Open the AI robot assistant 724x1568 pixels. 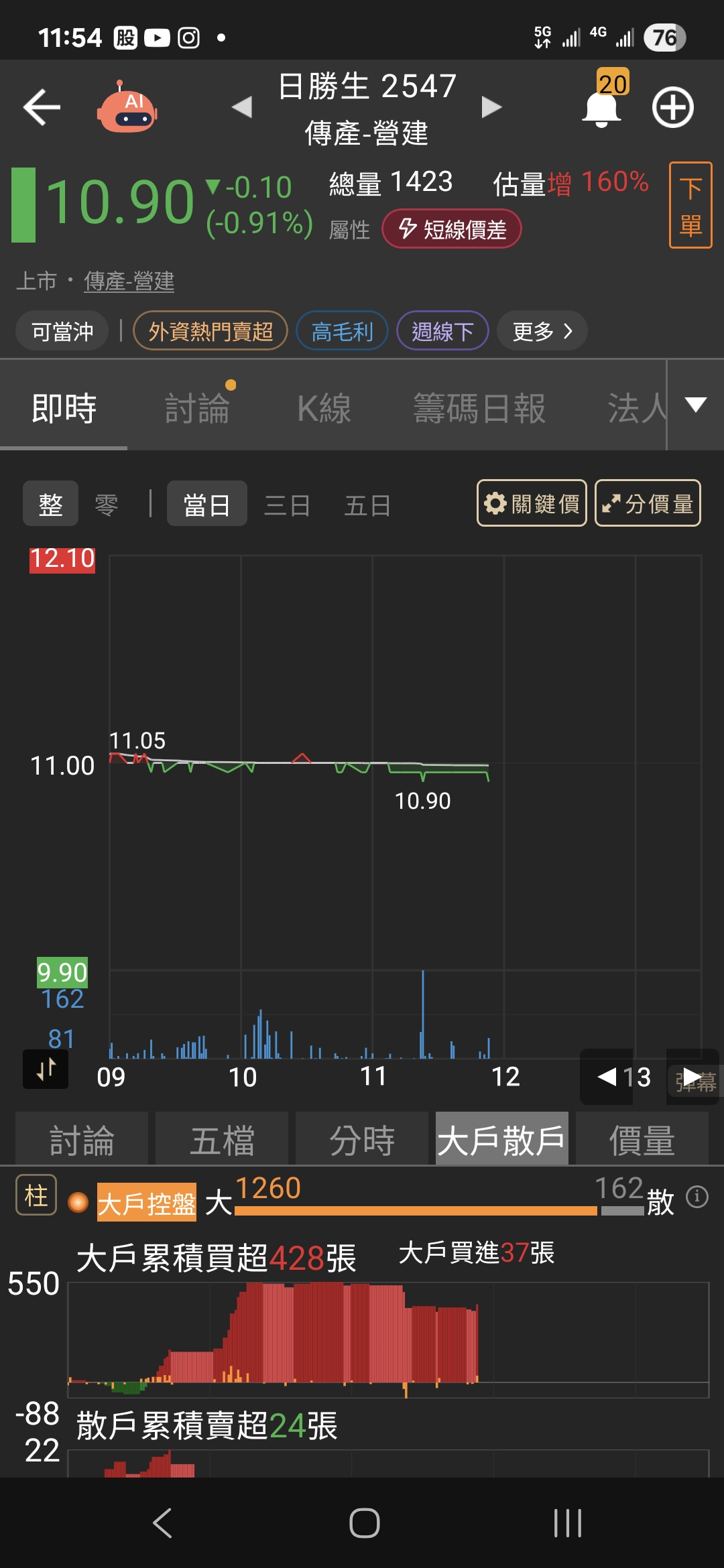(x=127, y=107)
